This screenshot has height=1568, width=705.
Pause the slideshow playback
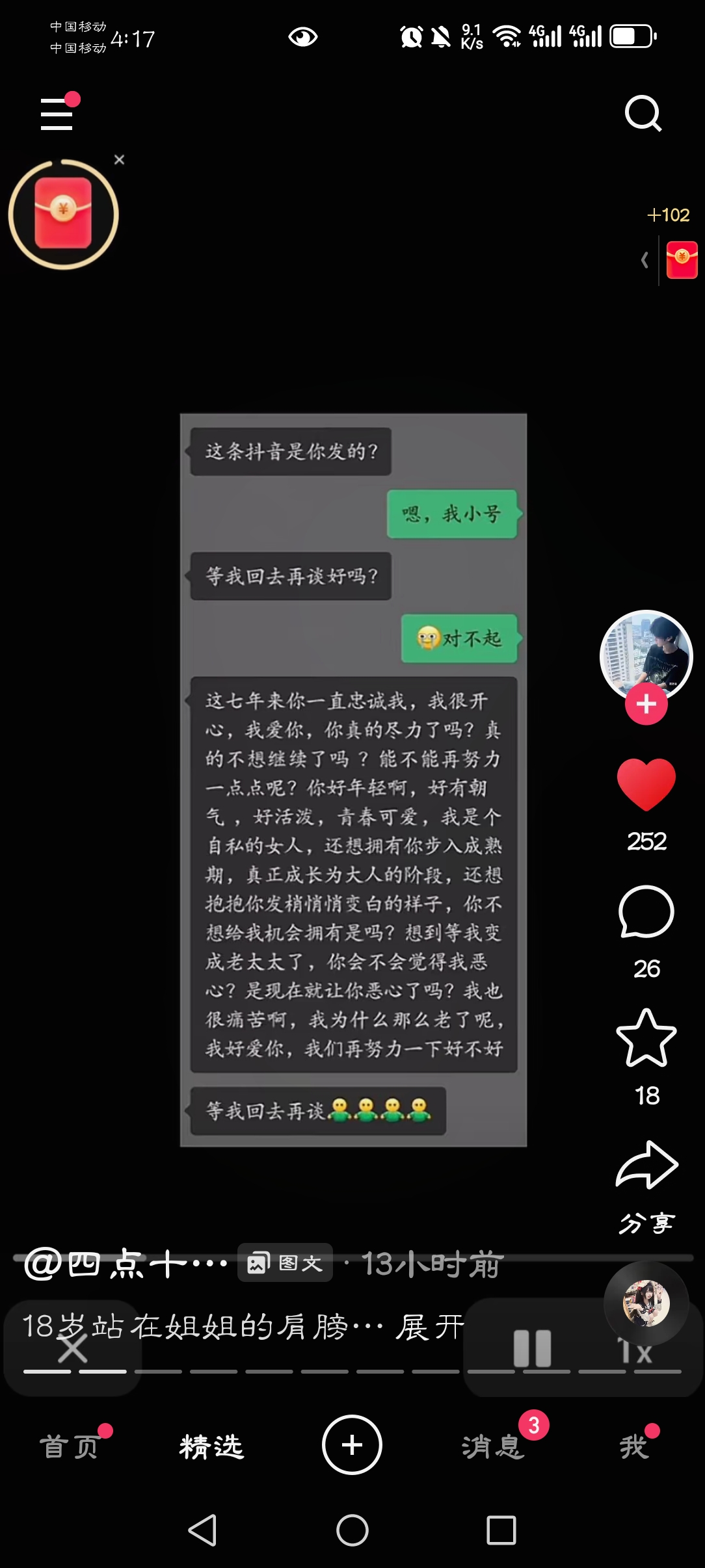click(532, 1348)
